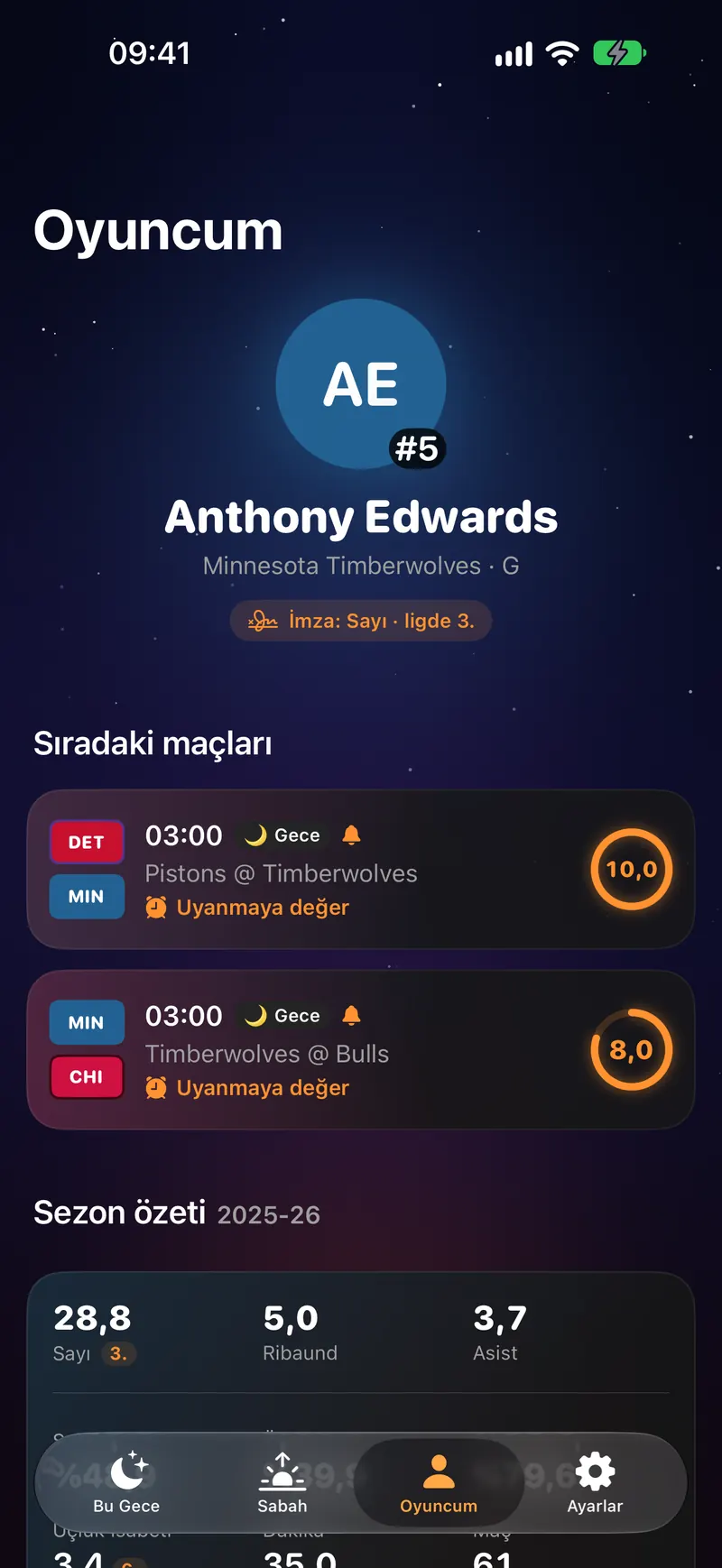Go to the Ayarlar tab
722x1568 pixels.
[x=595, y=1483]
